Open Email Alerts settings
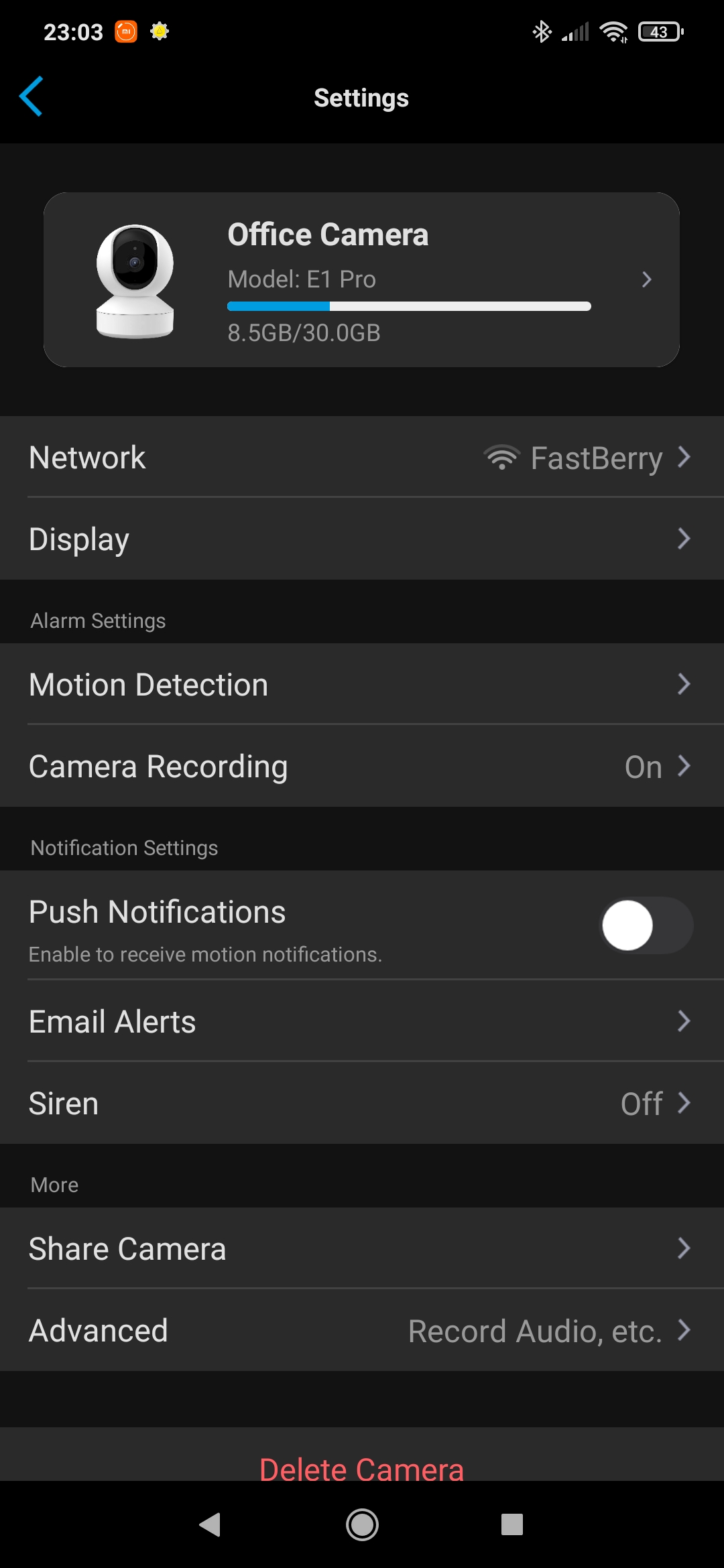Screen dimensions: 724x1568 362,1021
